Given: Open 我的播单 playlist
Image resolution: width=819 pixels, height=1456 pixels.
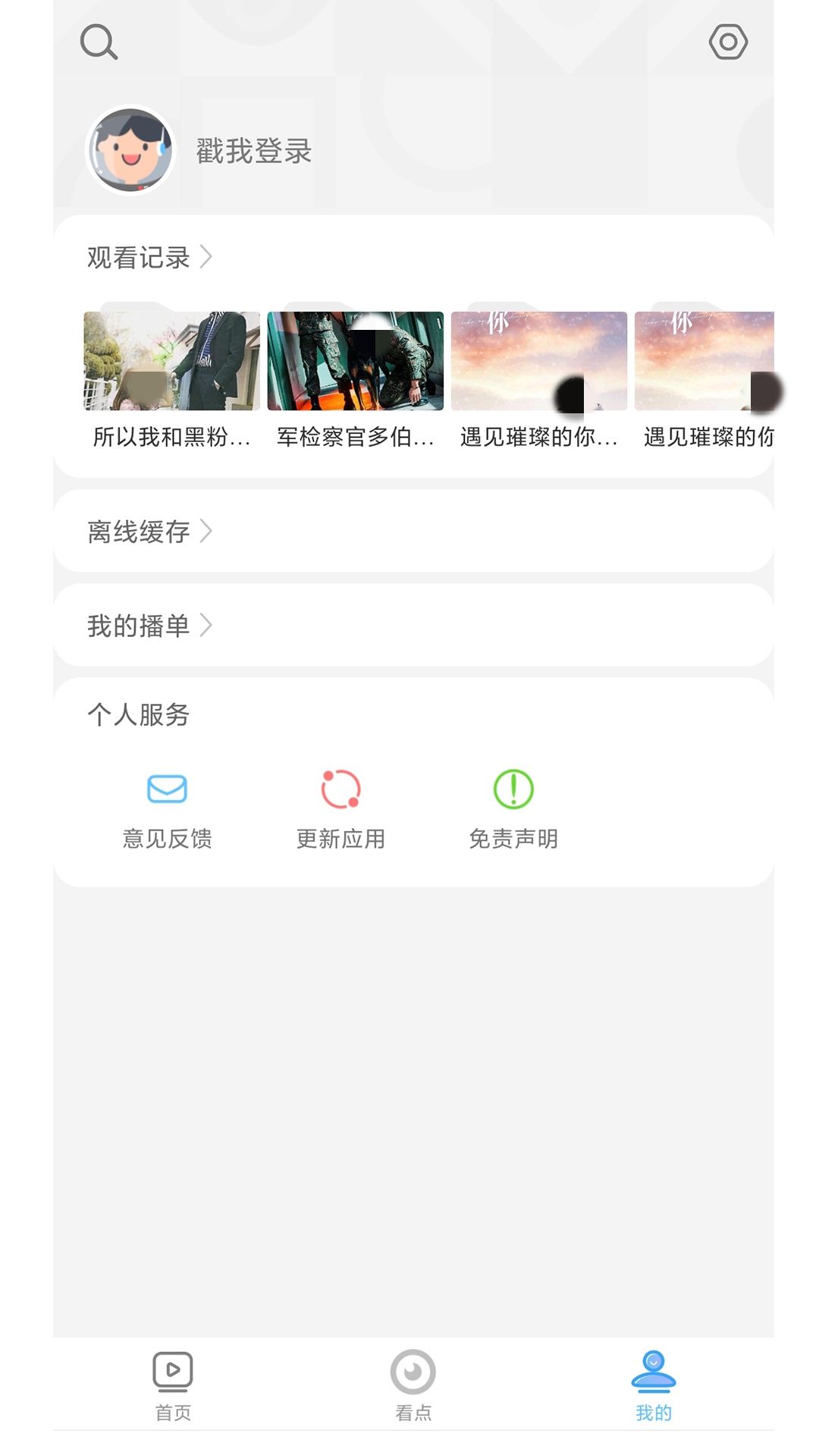Looking at the screenshot, I should [149, 626].
